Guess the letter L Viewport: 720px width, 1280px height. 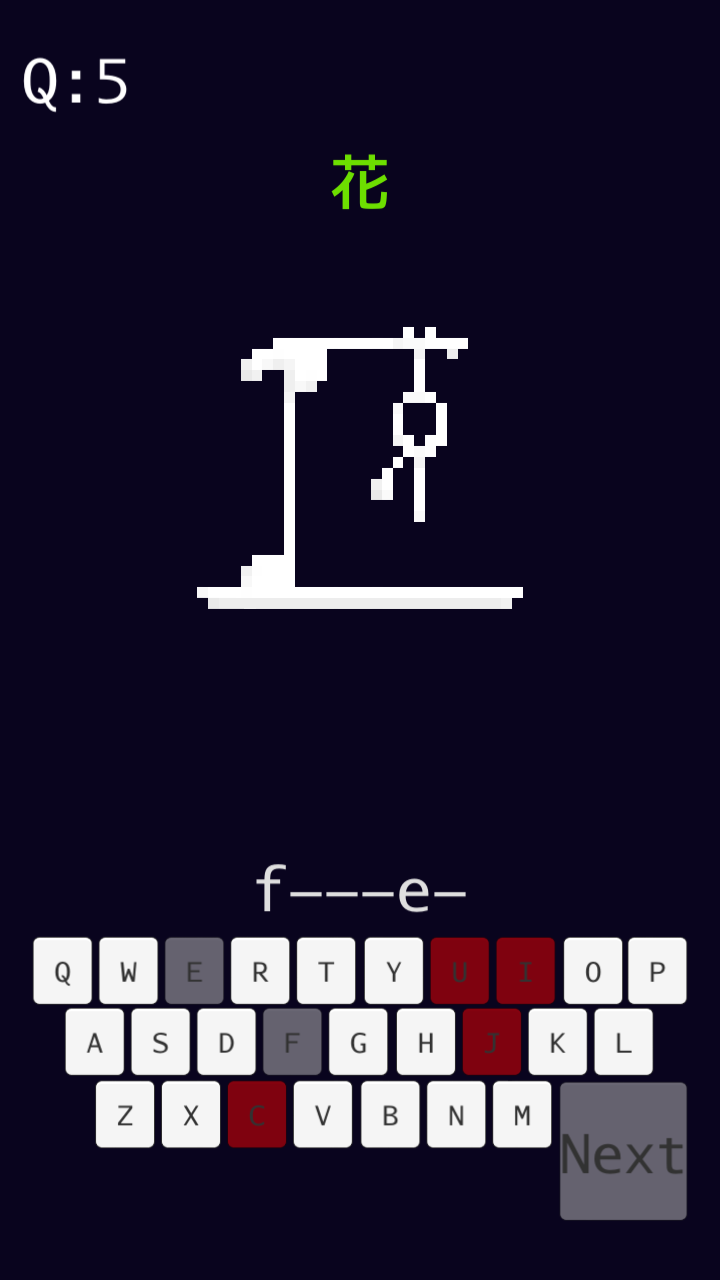(x=623, y=1042)
